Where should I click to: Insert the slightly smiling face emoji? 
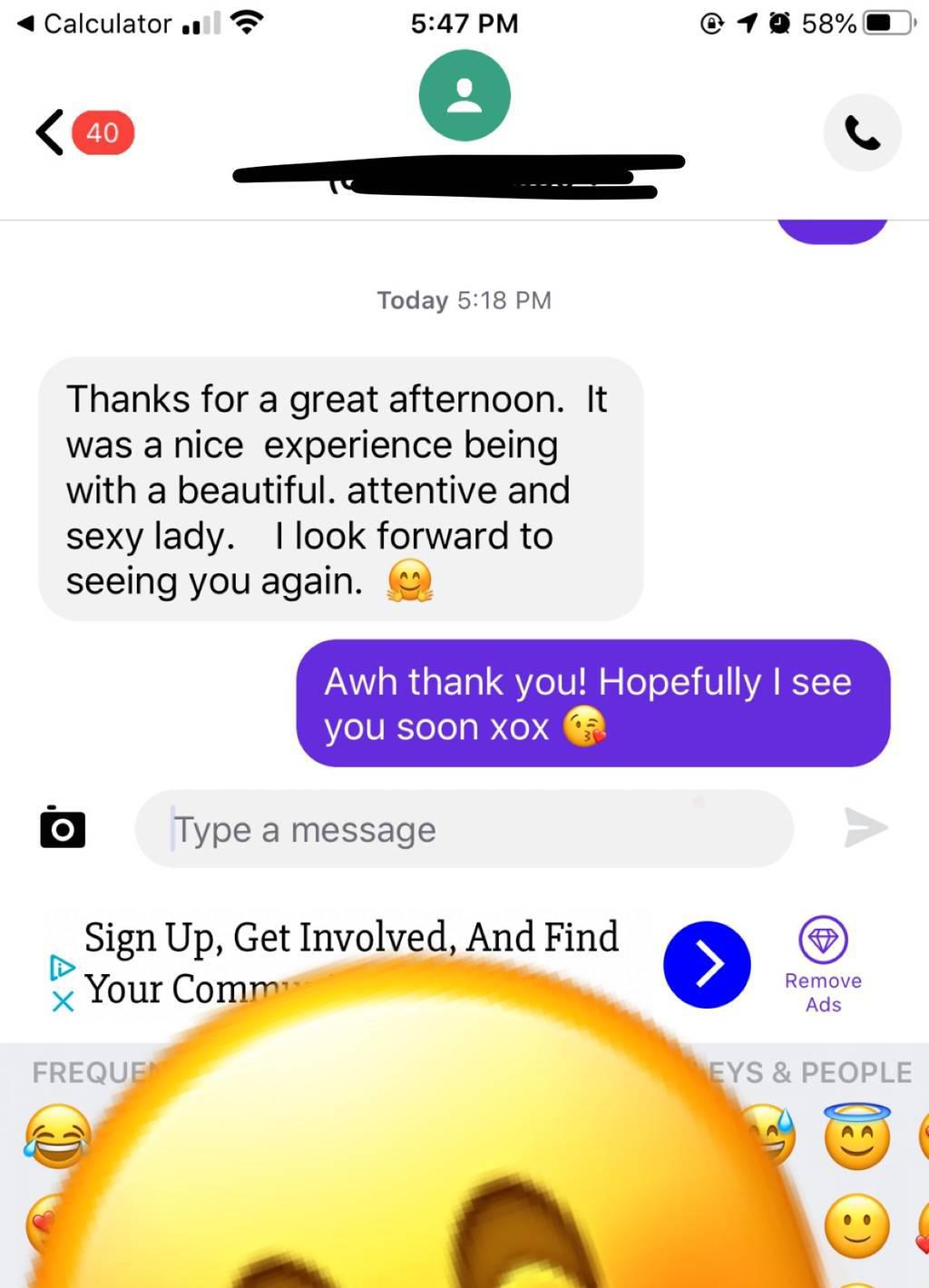click(x=856, y=1225)
